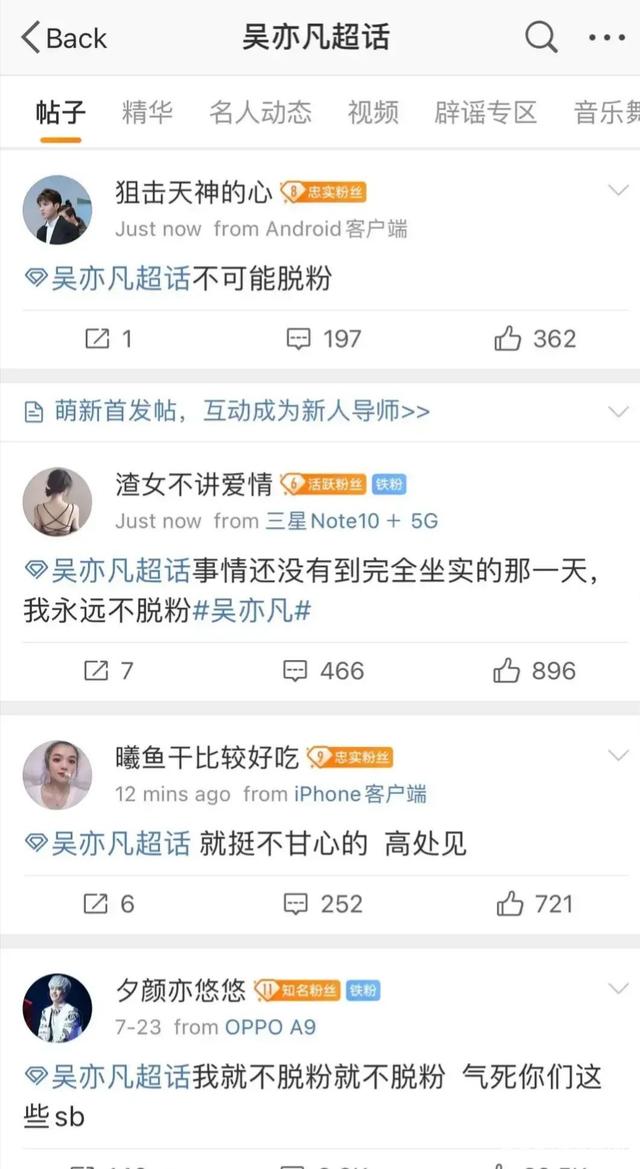
Task: Open 狙击天神的心's profile avatar
Action: (57, 209)
